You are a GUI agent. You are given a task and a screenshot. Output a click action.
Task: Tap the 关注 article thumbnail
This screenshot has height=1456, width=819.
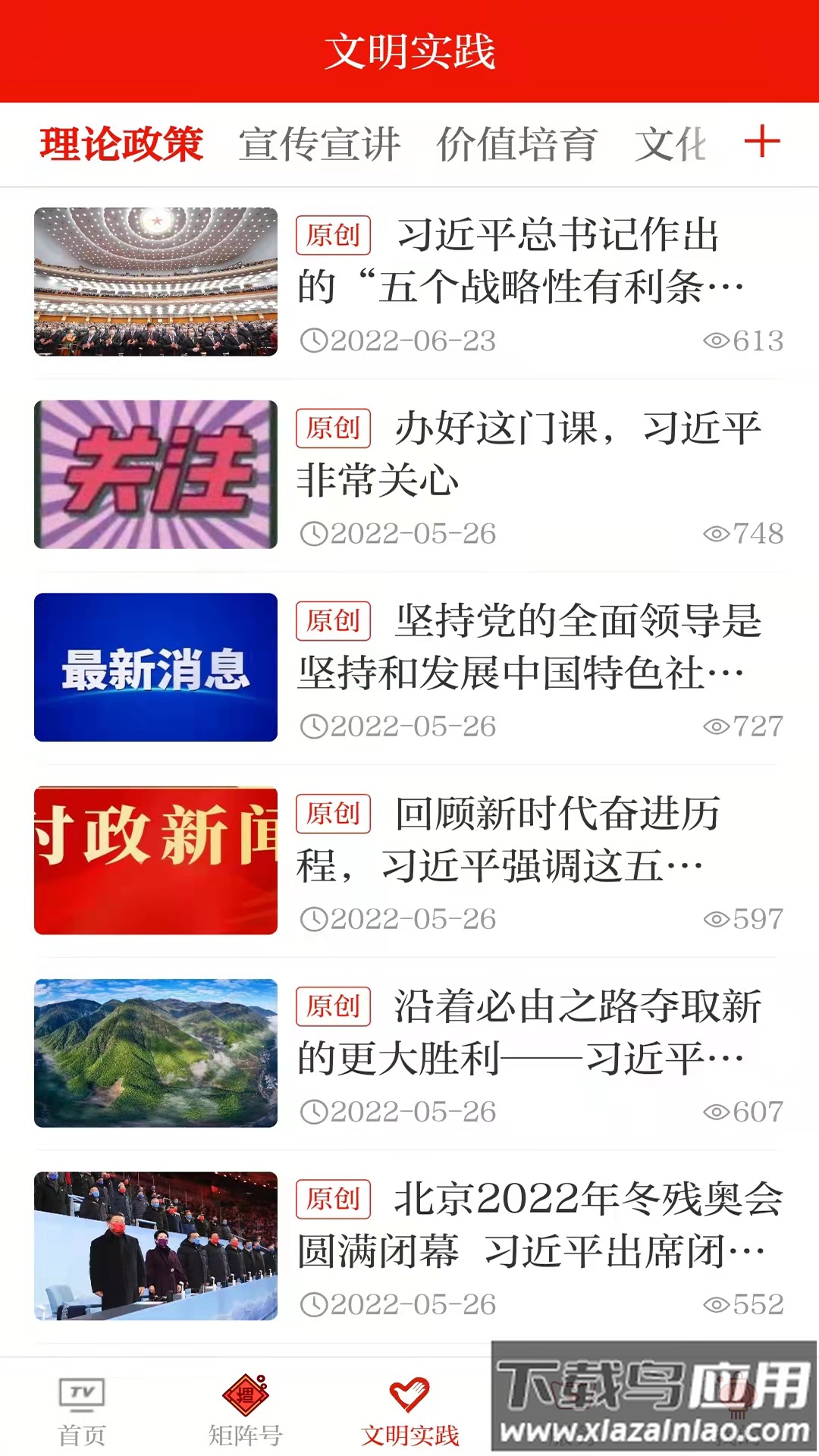pyautogui.click(x=155, y=474)
